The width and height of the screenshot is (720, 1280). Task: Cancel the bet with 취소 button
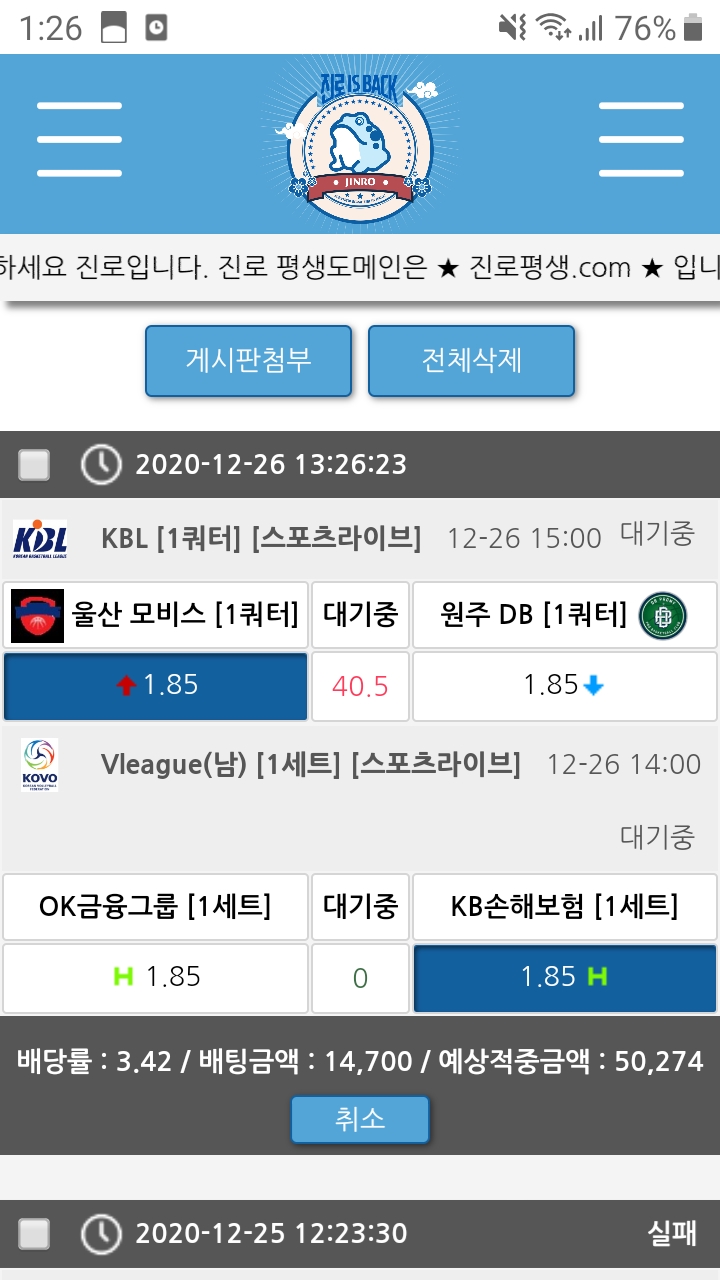[360, 1119]
